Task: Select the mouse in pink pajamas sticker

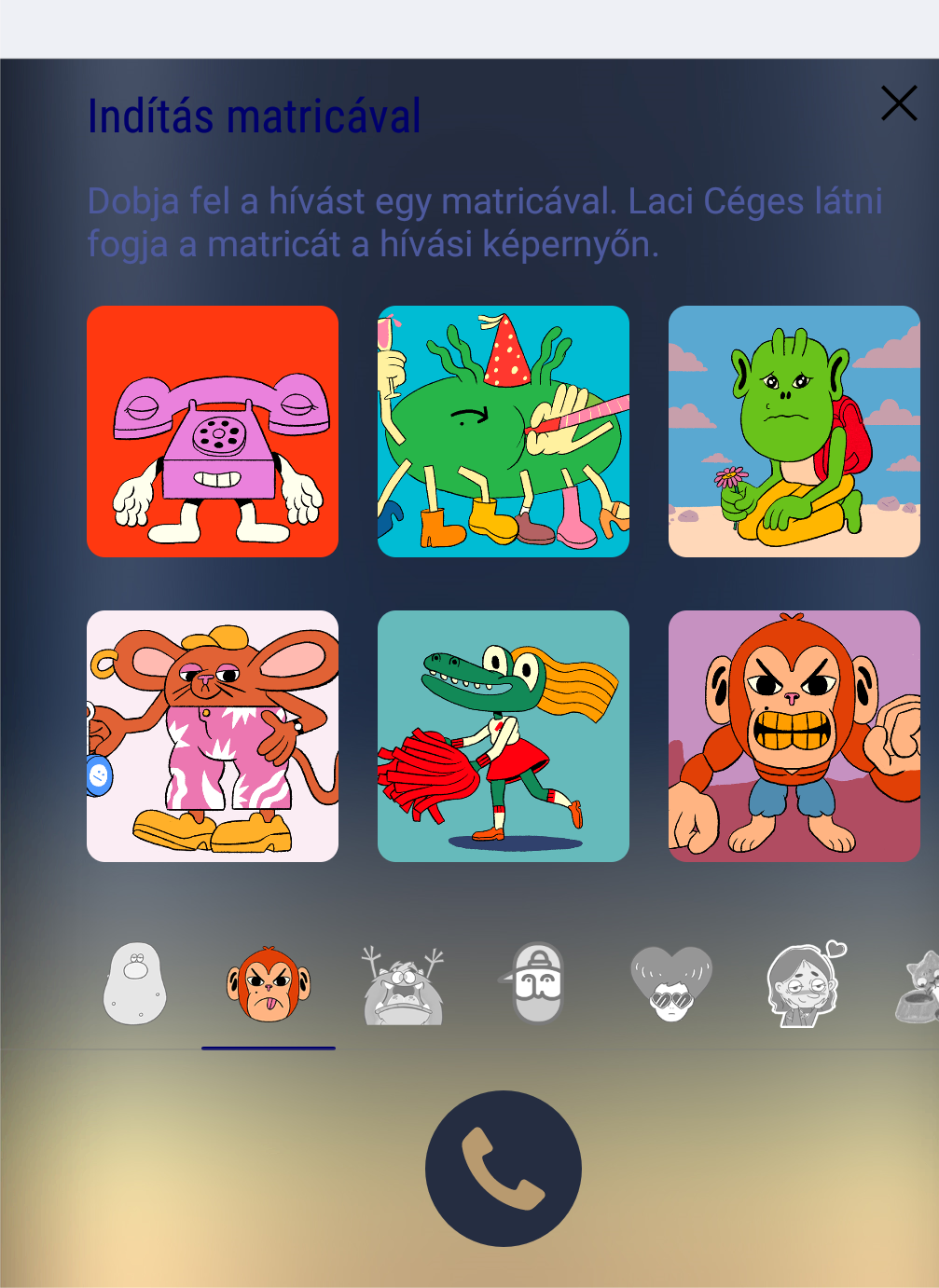Action: coord(213,736)
